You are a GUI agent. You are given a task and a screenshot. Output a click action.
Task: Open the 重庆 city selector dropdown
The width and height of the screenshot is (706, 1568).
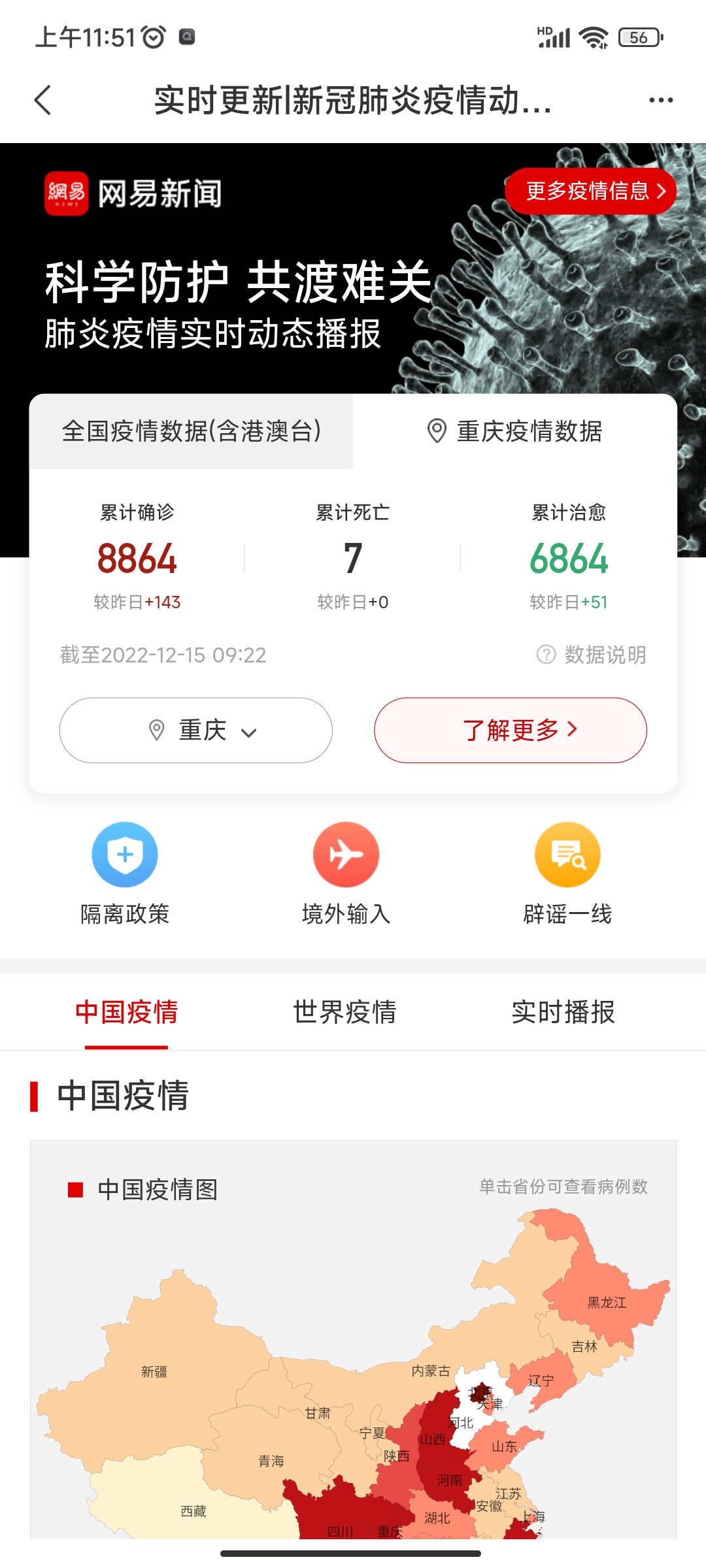pos(195,730)
